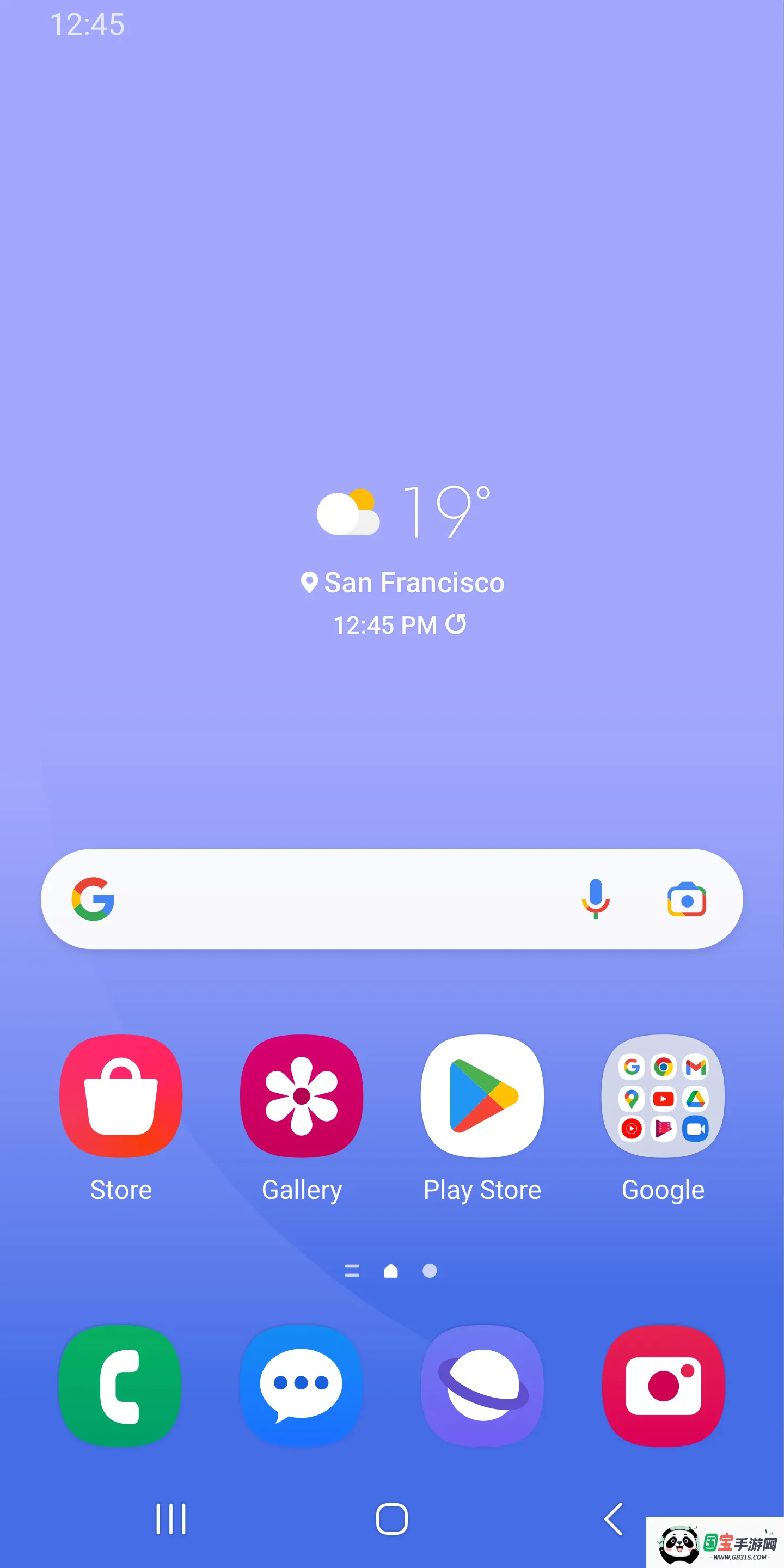The image size is (784, 1568).
Task: Tap the system home button
Action: (391, 1520)
